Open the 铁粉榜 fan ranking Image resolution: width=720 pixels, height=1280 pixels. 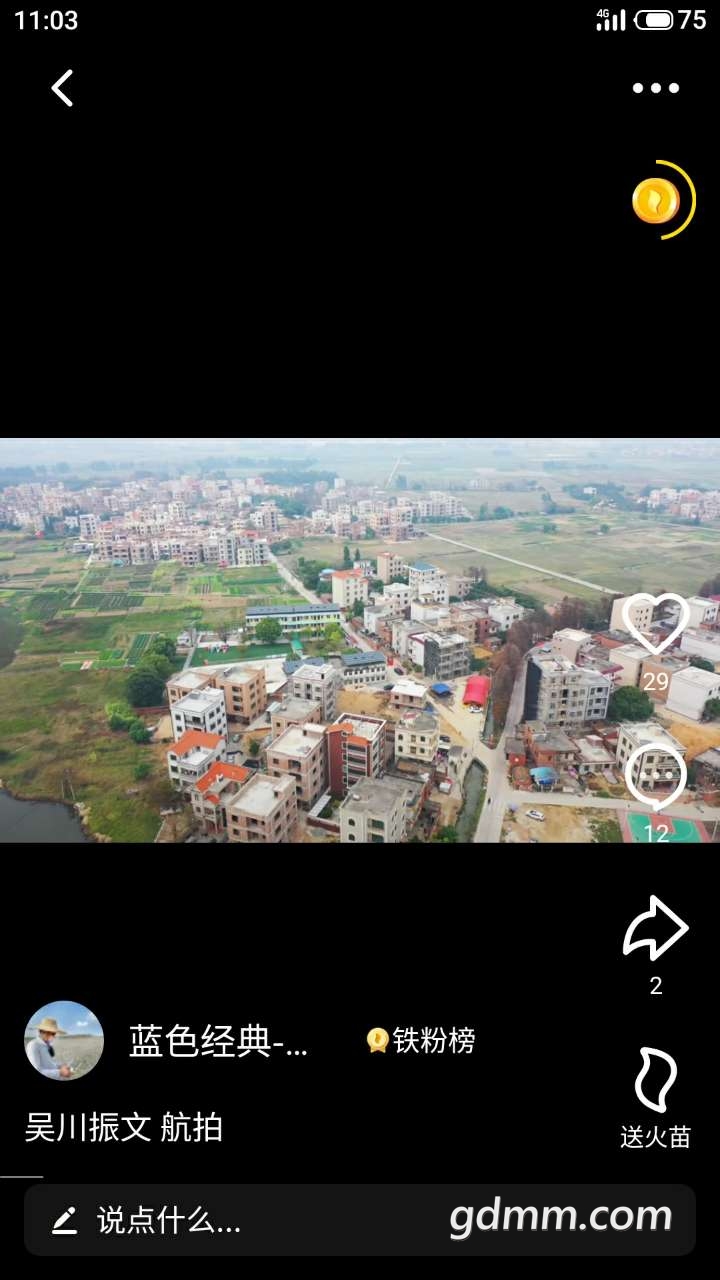[x=421, y=1041]
